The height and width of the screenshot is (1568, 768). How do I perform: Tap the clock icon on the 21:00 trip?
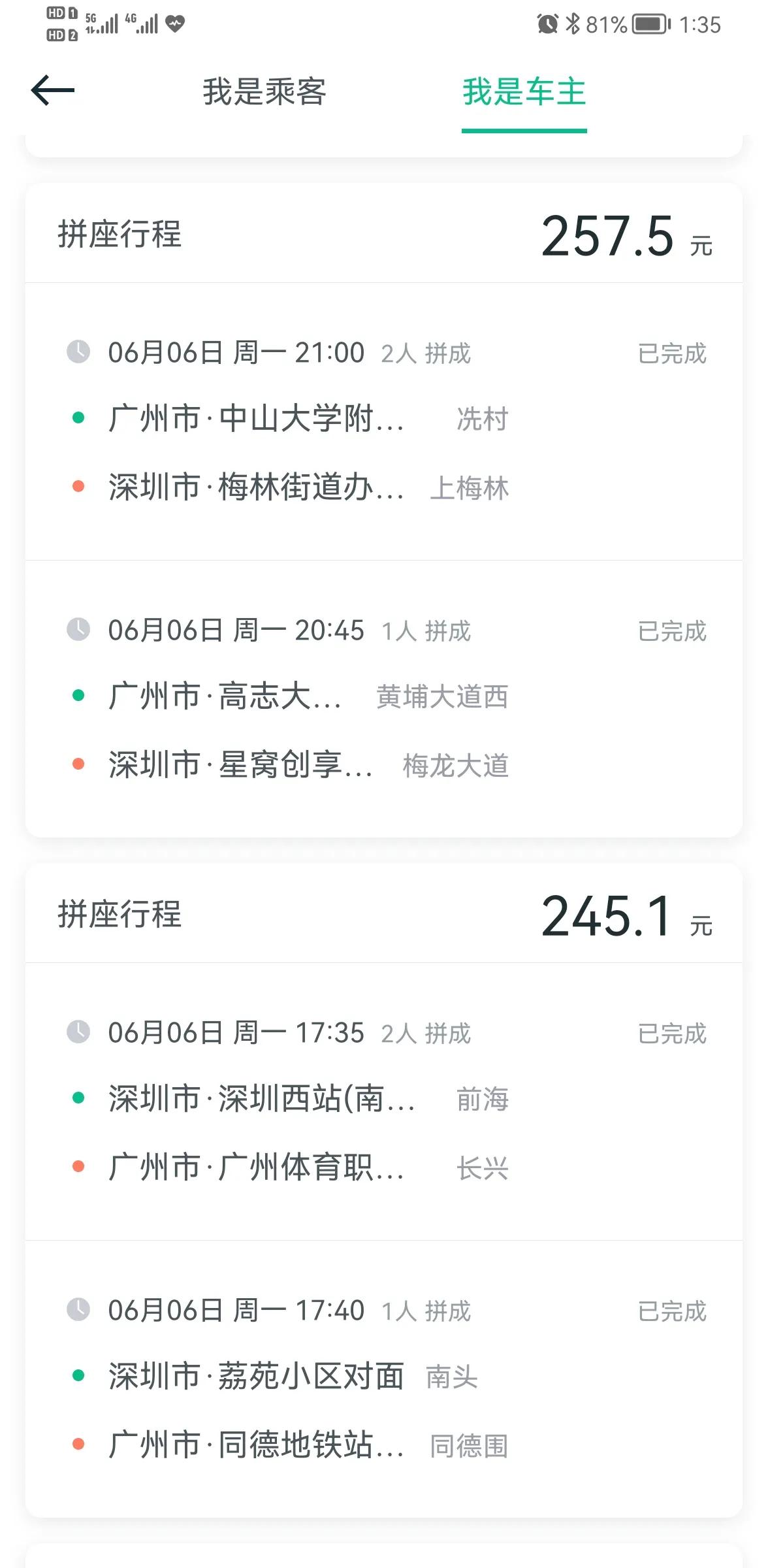pos(78,353)
